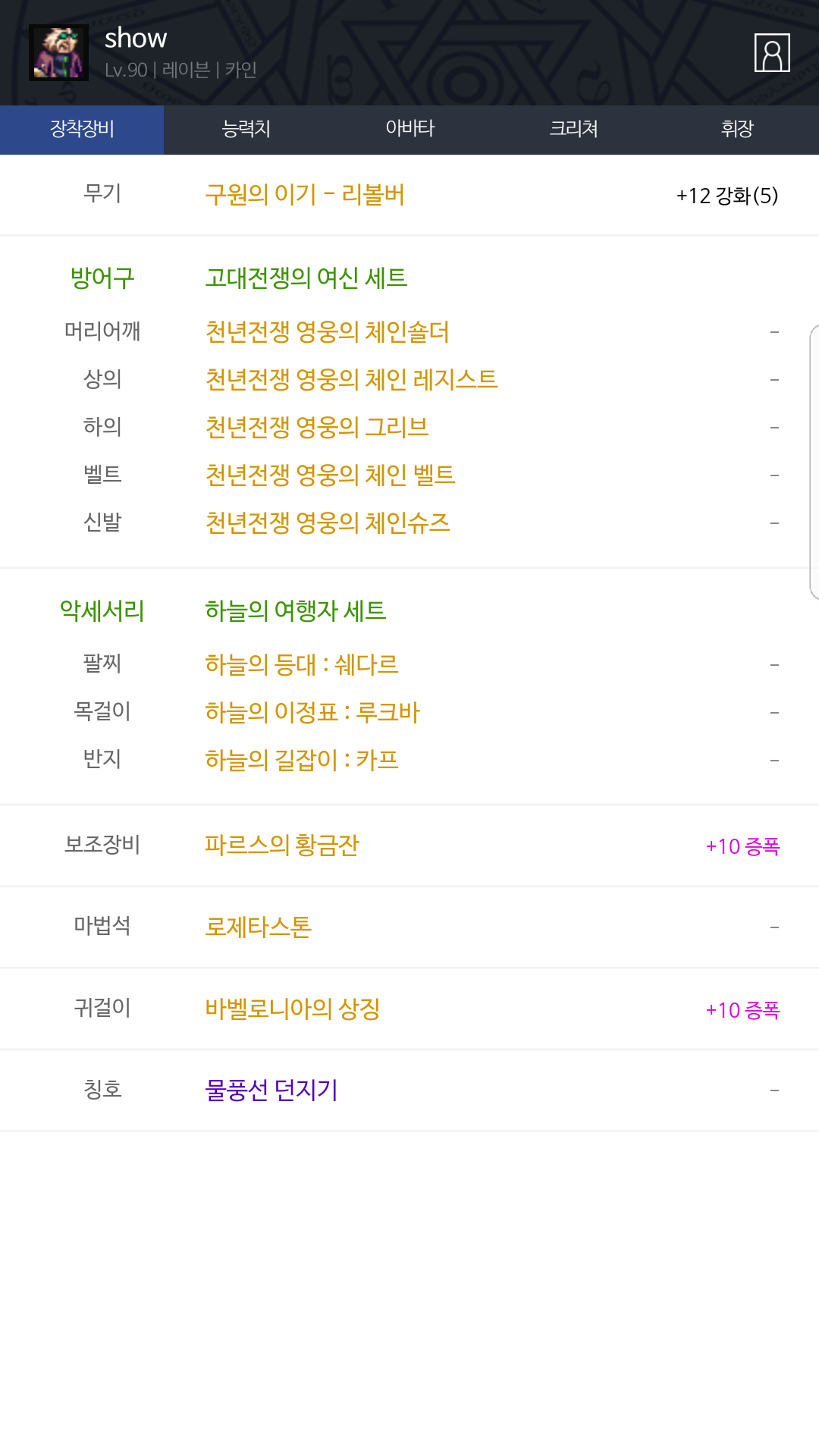Select the 장착장비 tab
The image size is (819, 1456).
(x=82, y=129)
